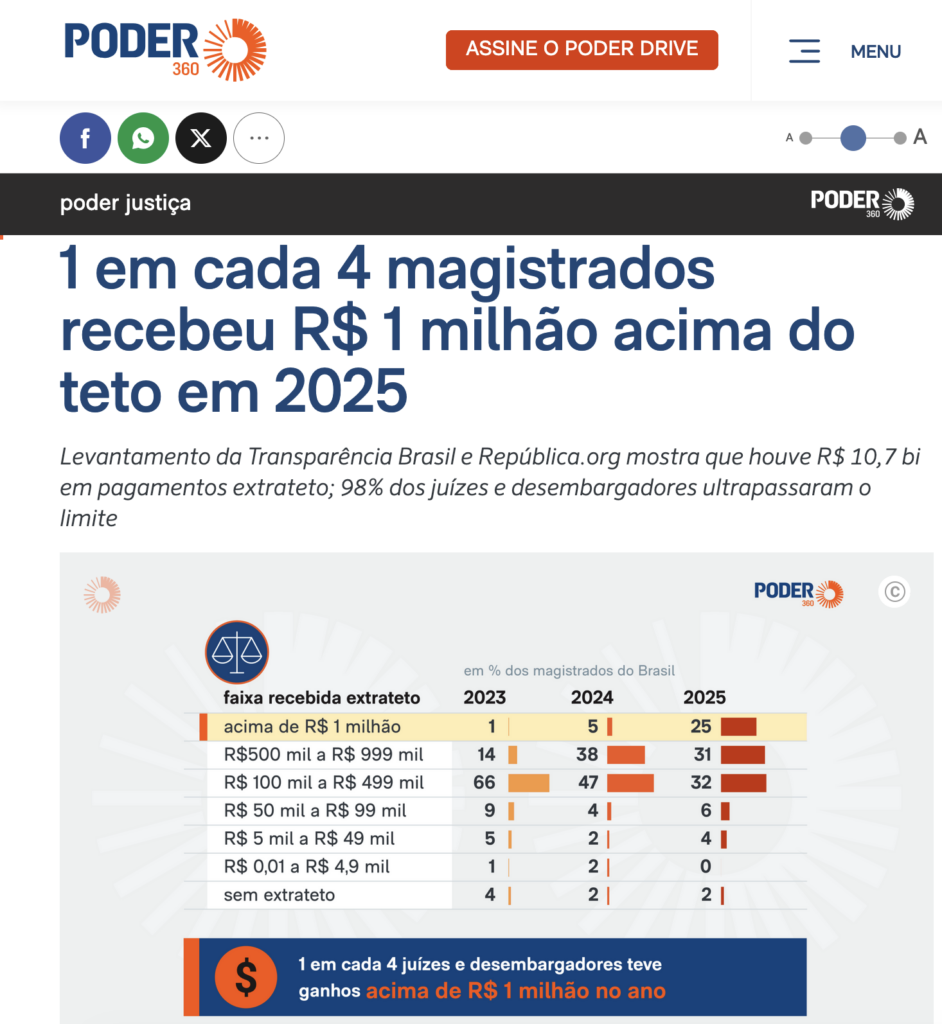Select the largest font size point
This screenshot has height=1024, width=942.
pyautogui.click(x=900, y=138)
